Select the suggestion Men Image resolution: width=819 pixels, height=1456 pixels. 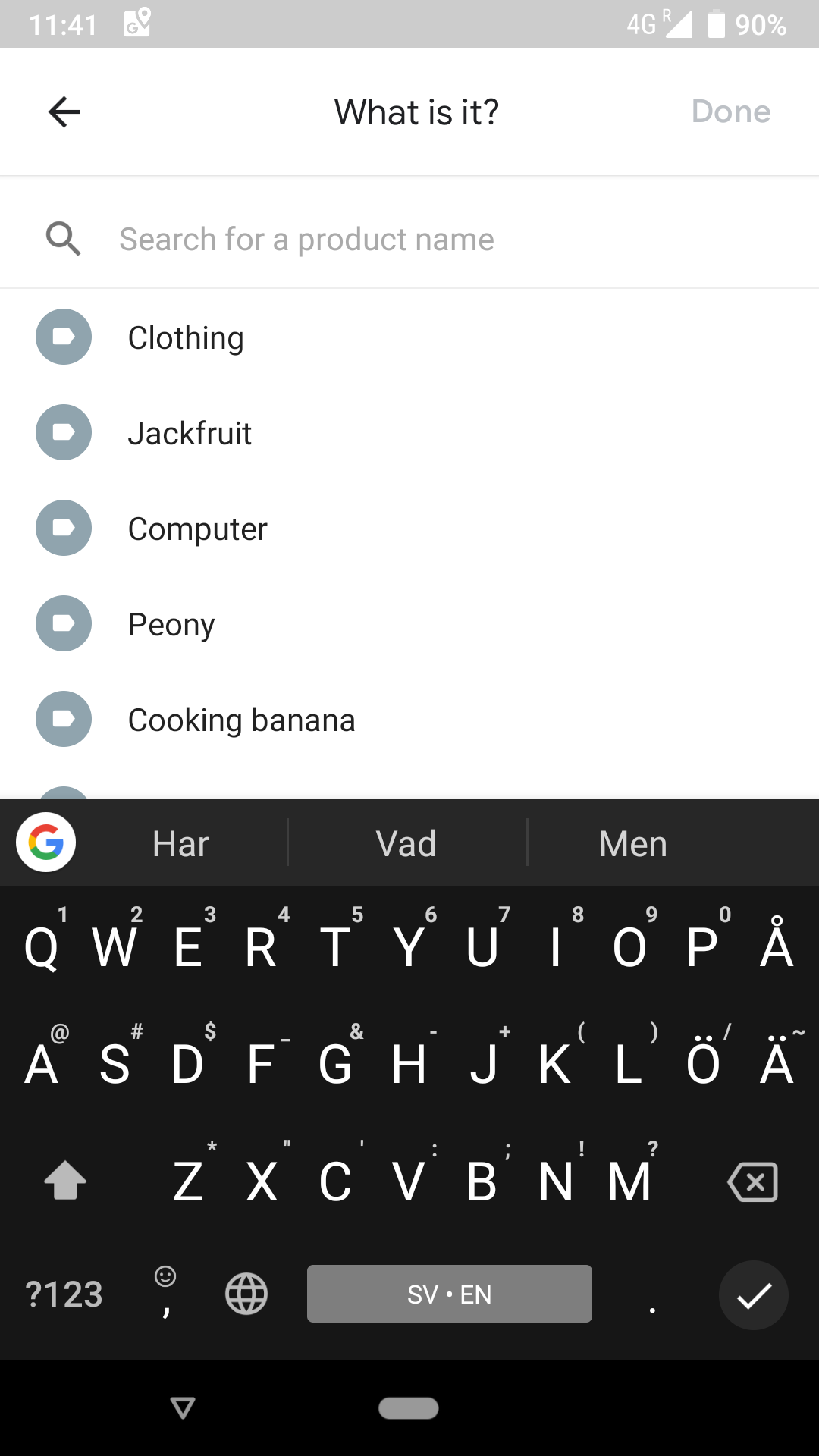632,843
